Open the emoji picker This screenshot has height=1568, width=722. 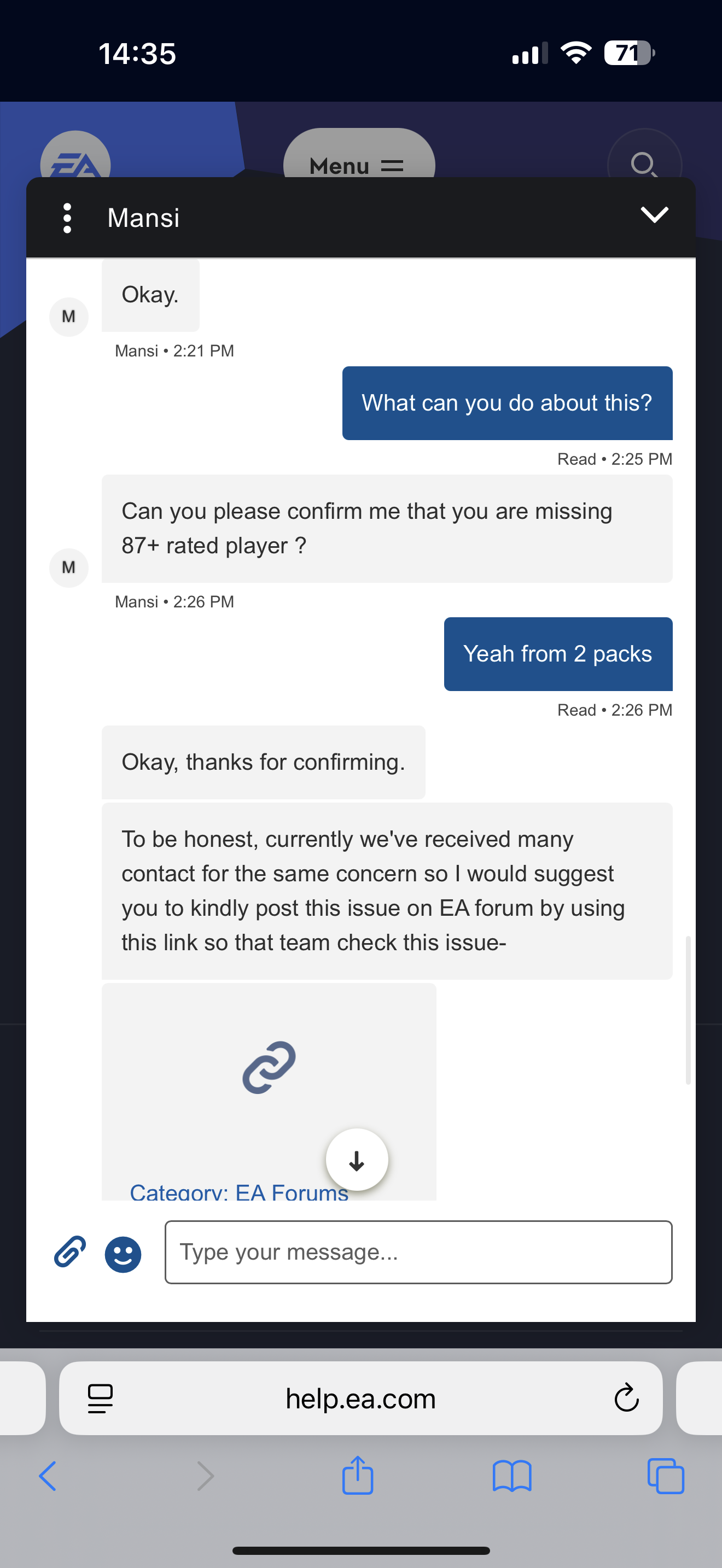pyautogui.click(x=123, y=1254)
